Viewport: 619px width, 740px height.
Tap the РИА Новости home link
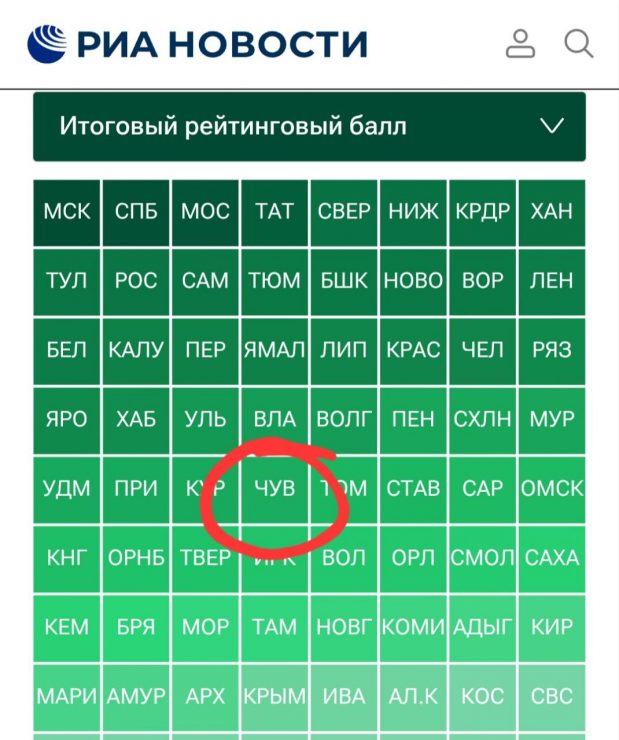(x=198, y=44)
